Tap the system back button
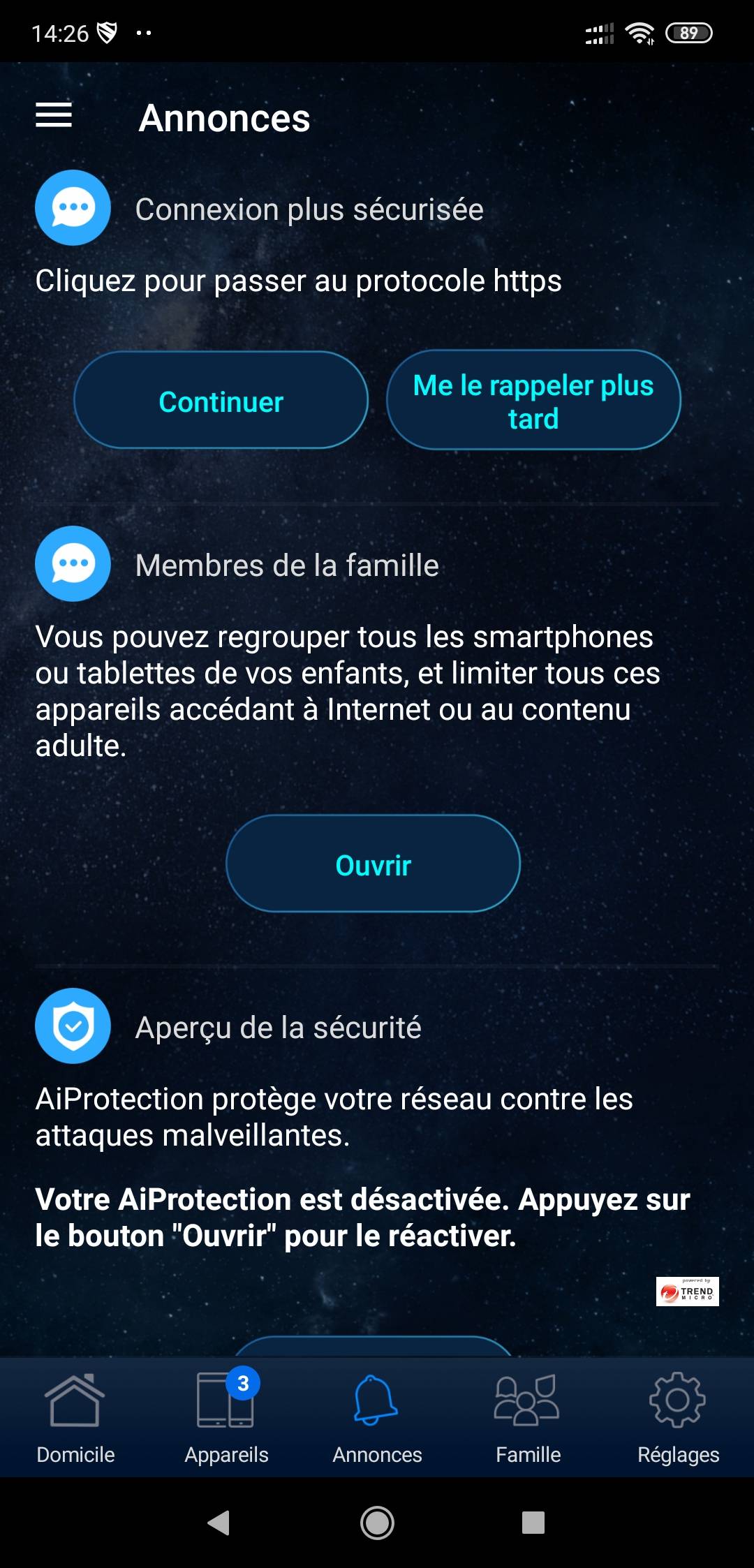The image size is (754, 1568). point(219,1522)
